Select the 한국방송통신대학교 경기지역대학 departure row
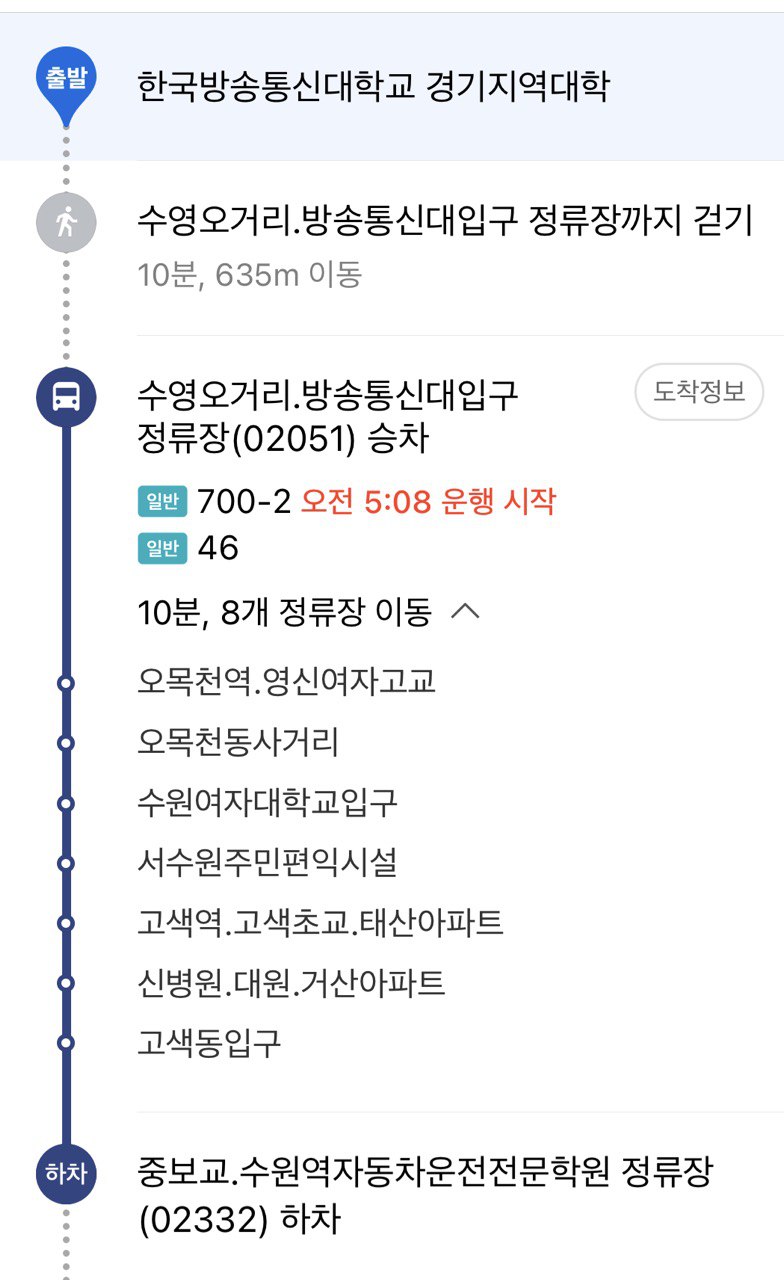This screenshot has width=784, height=1280. point(372,87)
